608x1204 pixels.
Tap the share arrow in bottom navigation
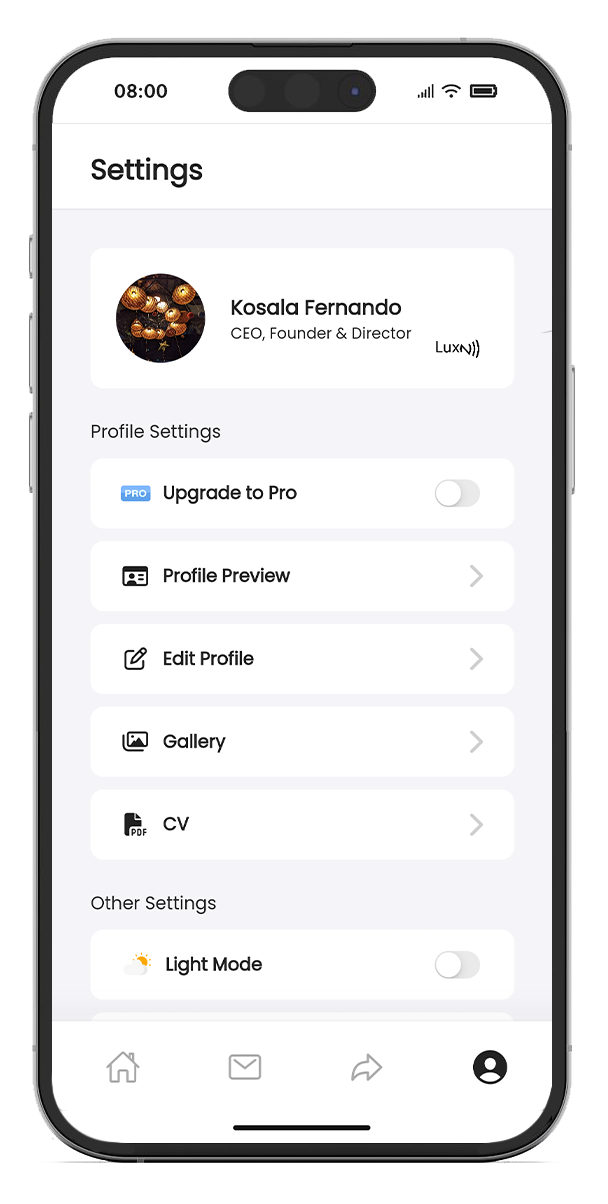pos(367,1068)
